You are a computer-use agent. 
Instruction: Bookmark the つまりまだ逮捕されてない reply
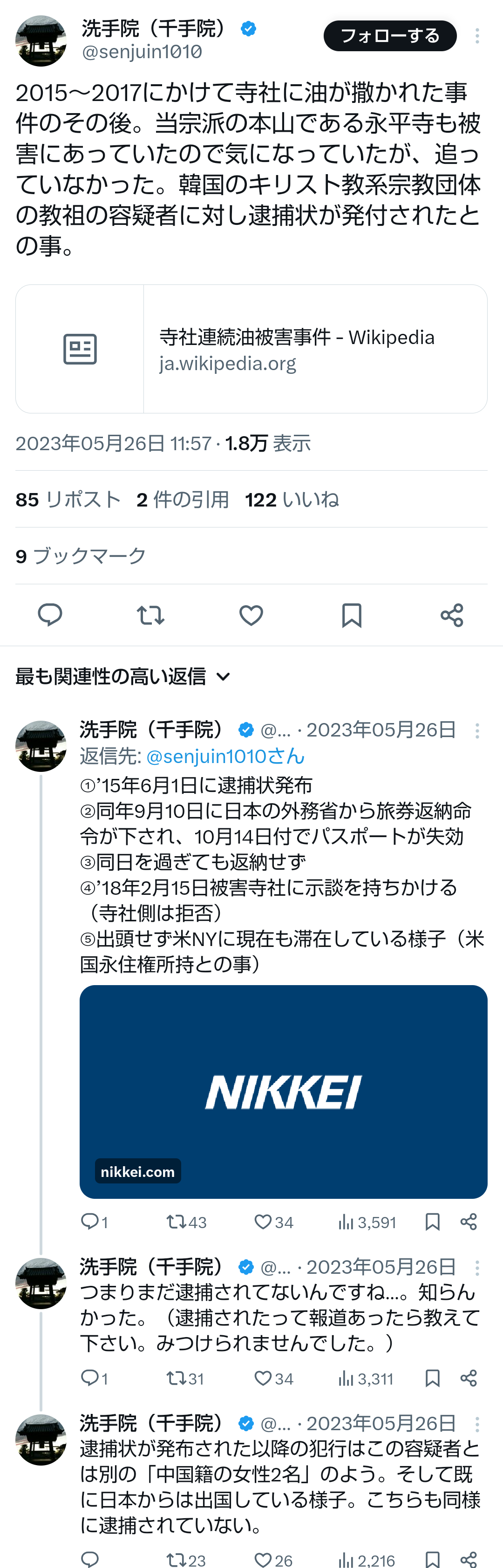(x=432, y=1378)
